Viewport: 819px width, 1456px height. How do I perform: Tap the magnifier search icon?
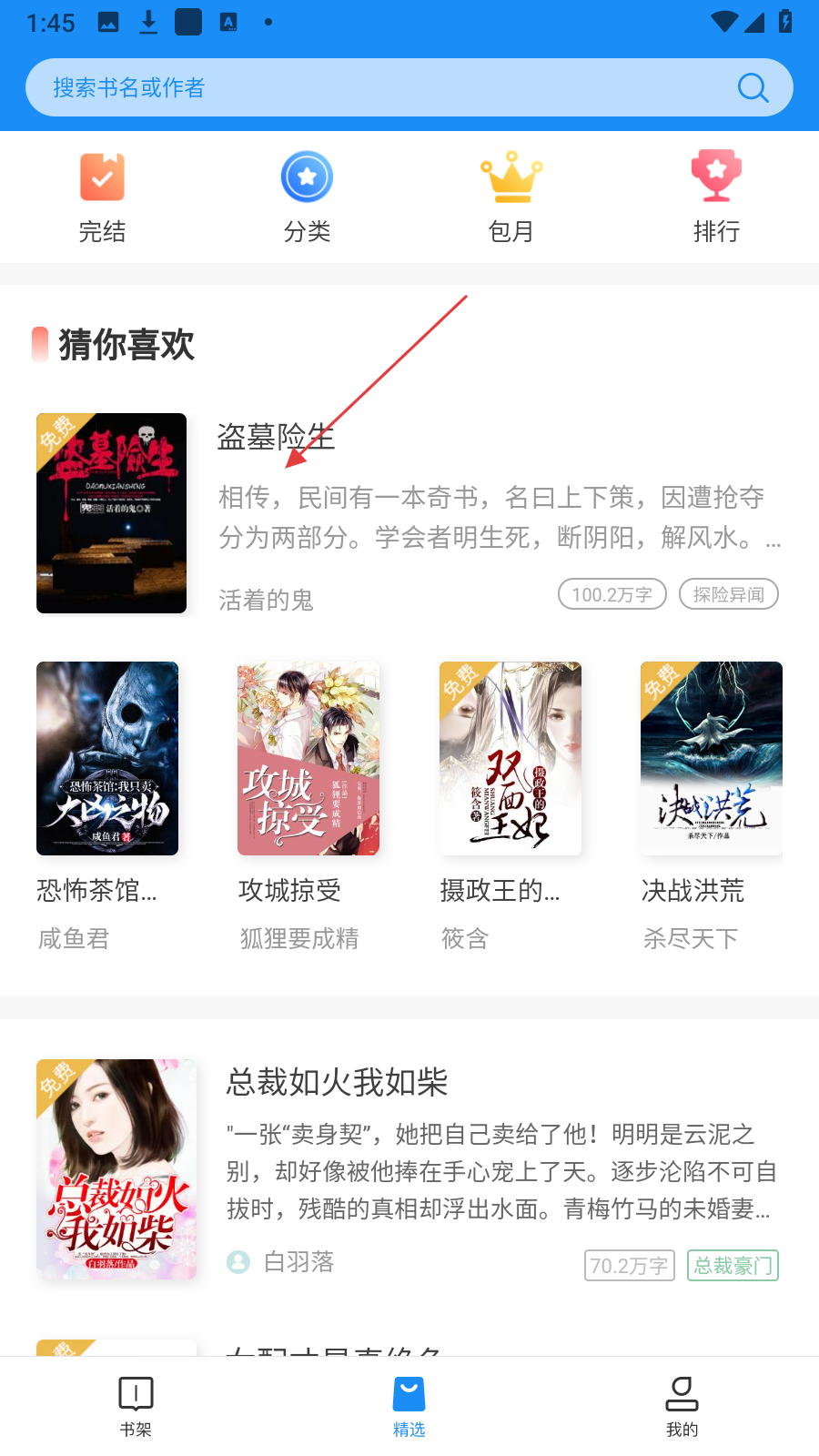[x=753, y=87]
